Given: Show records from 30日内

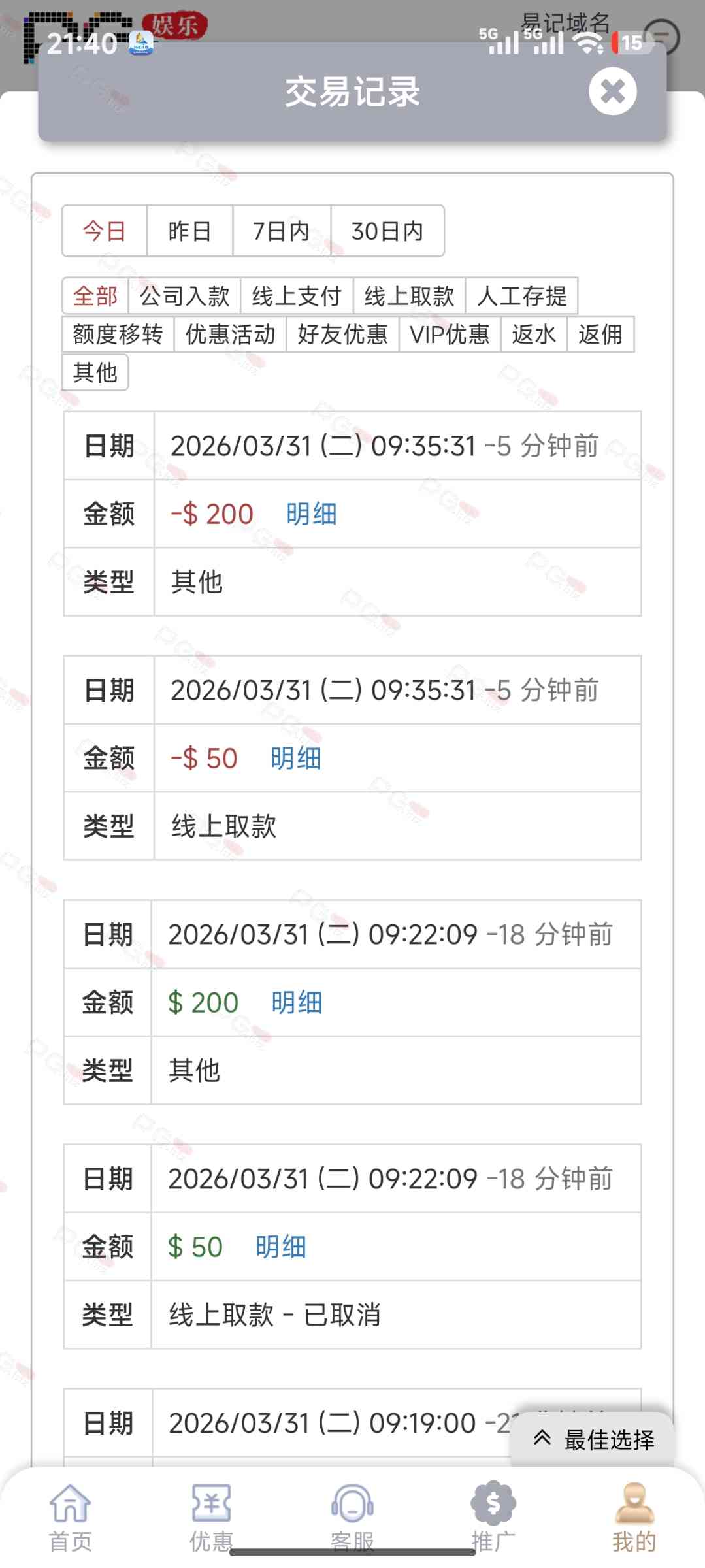Looking at the screenshot, I should point(387,231).
